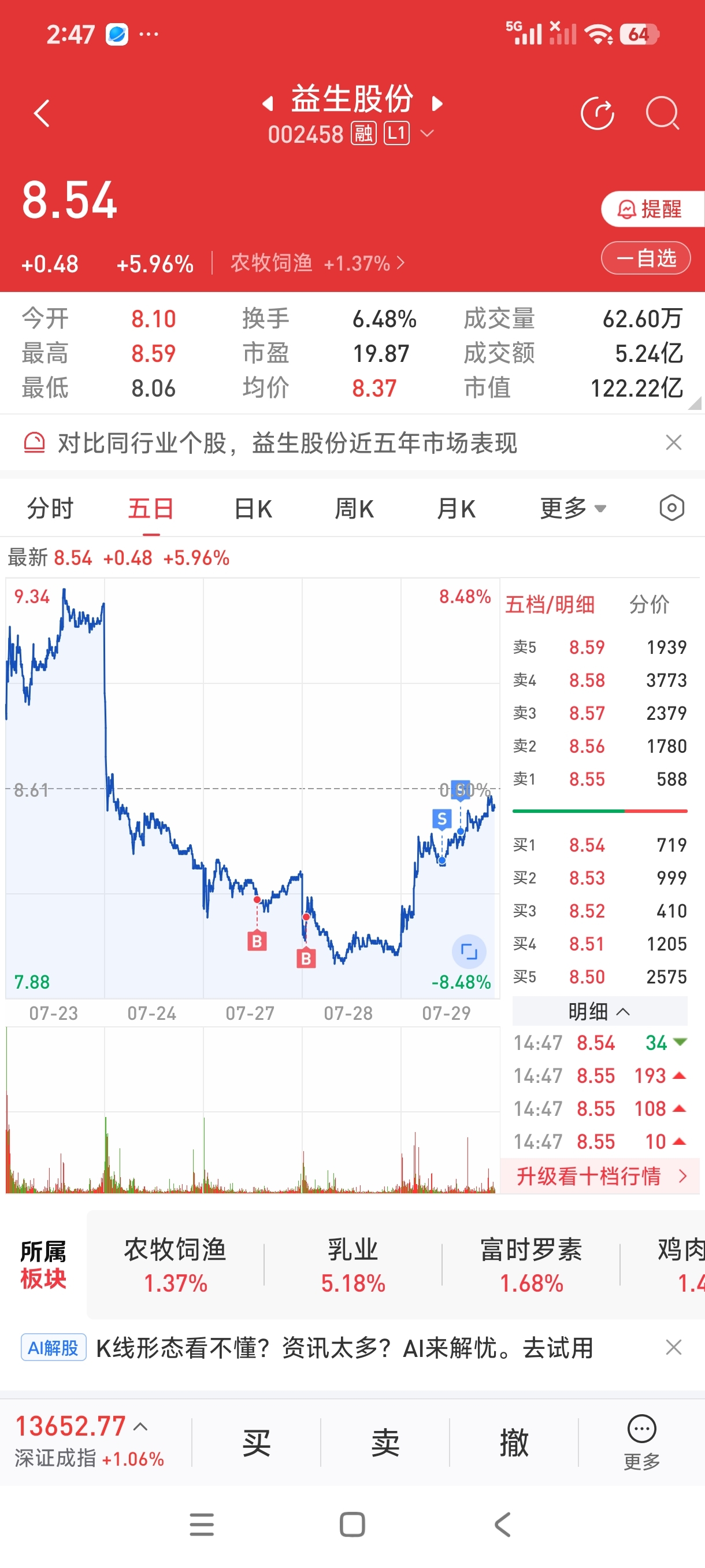Remove stock via 自选 button
The height and width of the screenshot is (1568, 705).
645,258
